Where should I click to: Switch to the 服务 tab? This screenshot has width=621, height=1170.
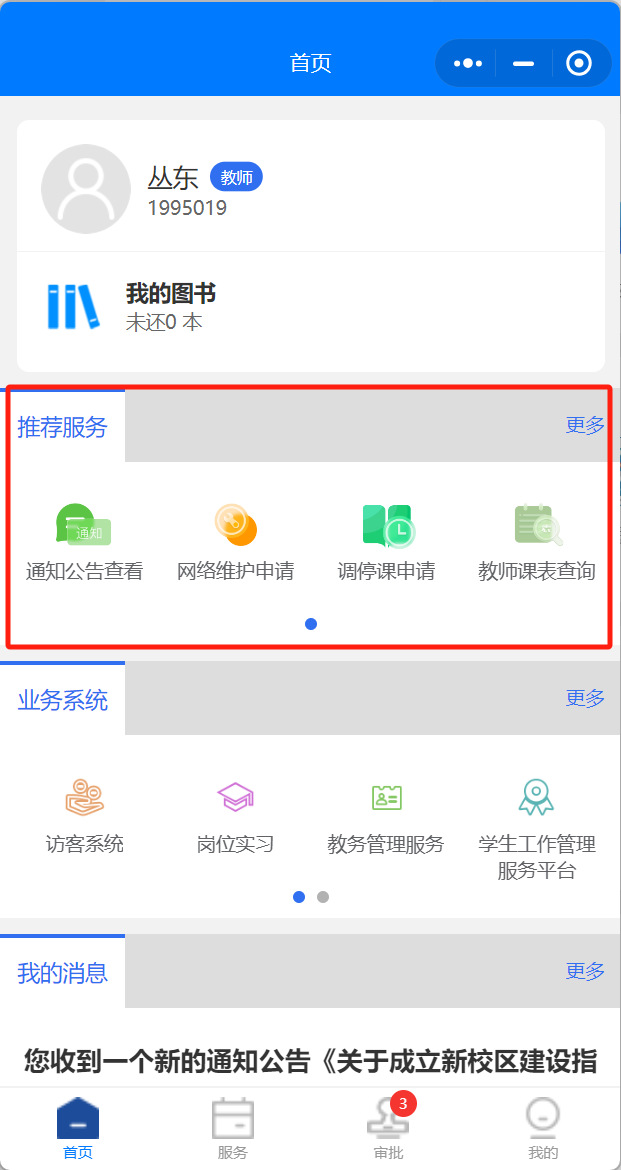pyautogui.click(x=233, y=1129)
